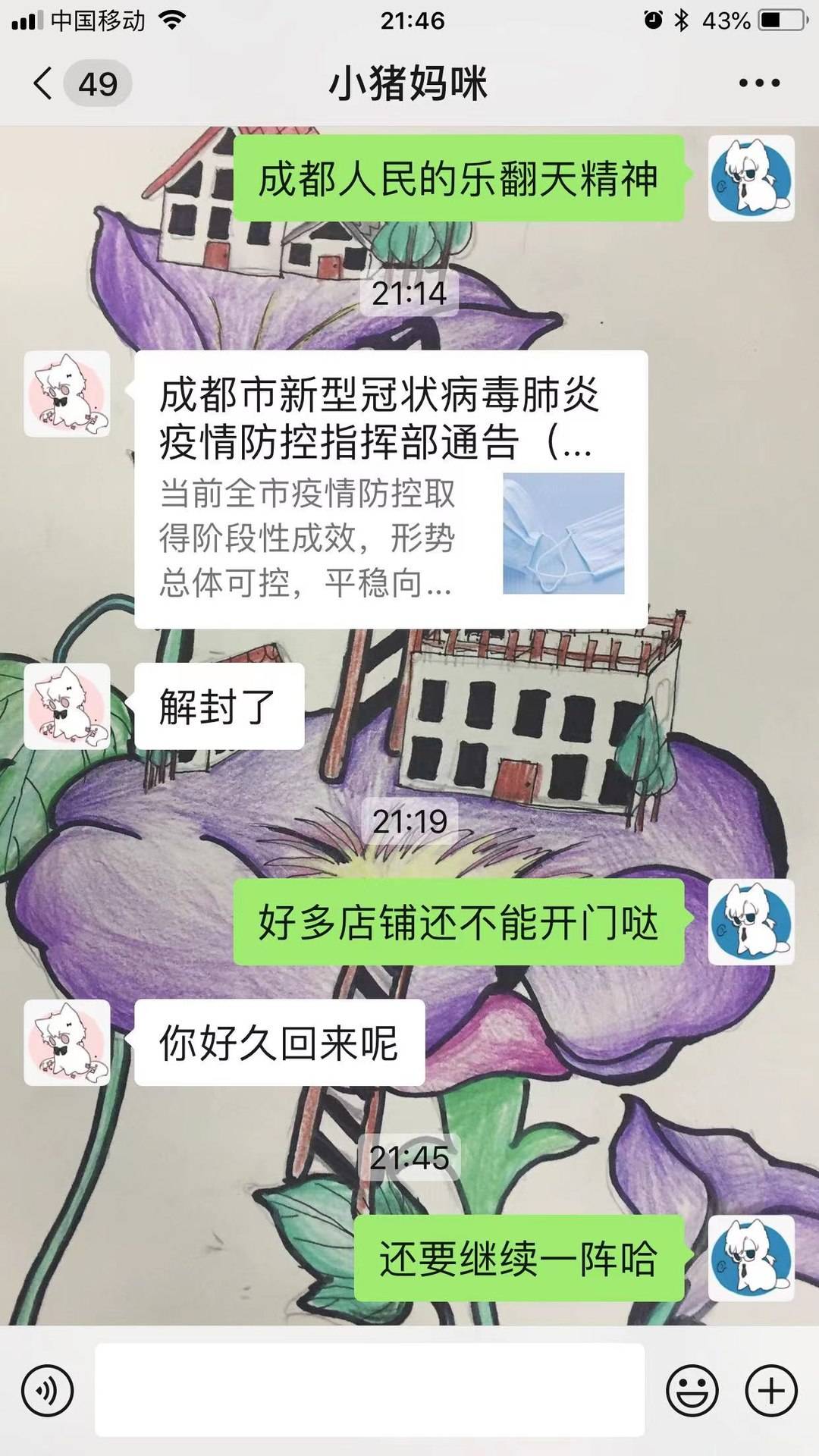Image resolution: width=819 pixels, height=1456 pixels.
Task: Open the plus attachments menu
Action: point(771,1390)
